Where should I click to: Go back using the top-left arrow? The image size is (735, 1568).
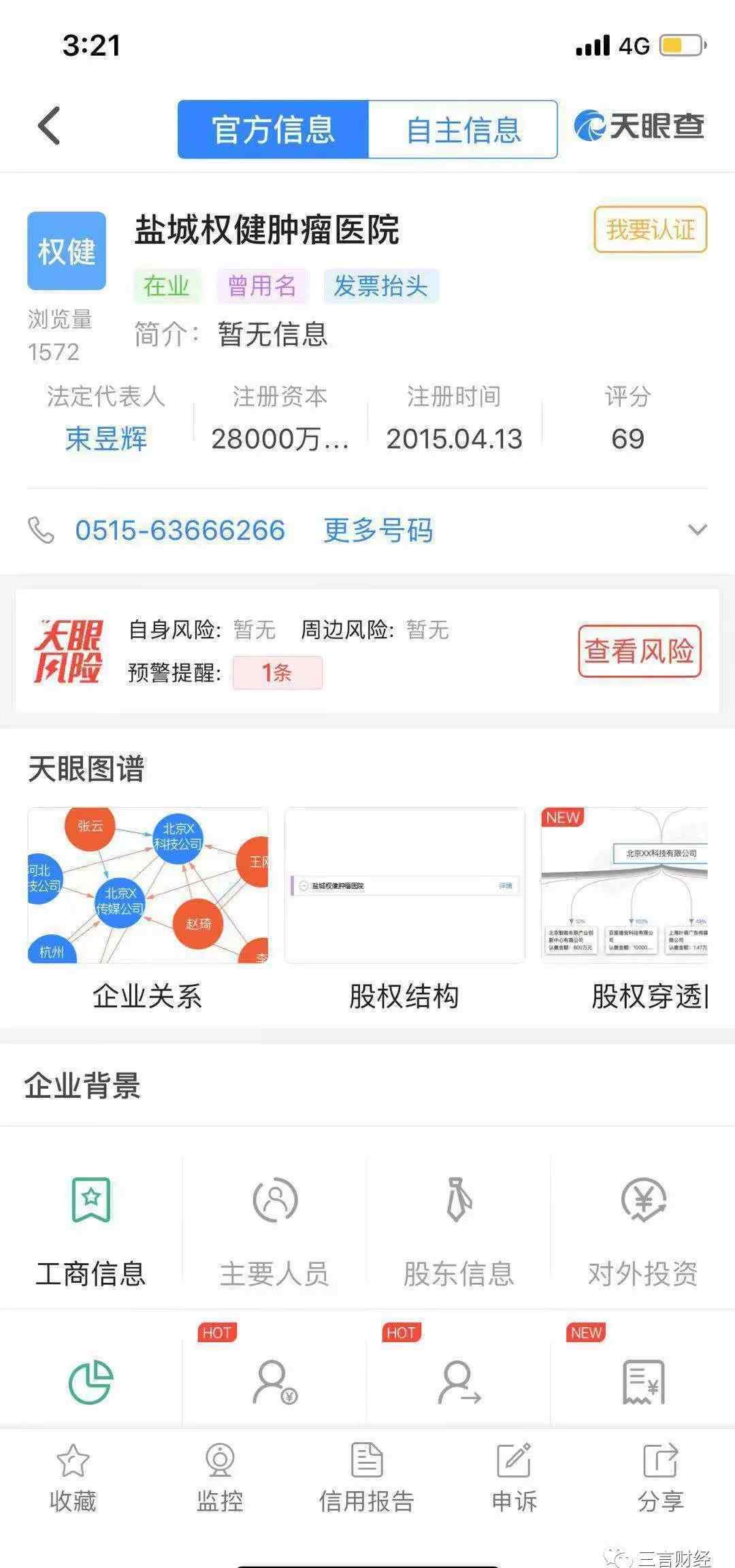click(x=49, y=126)
